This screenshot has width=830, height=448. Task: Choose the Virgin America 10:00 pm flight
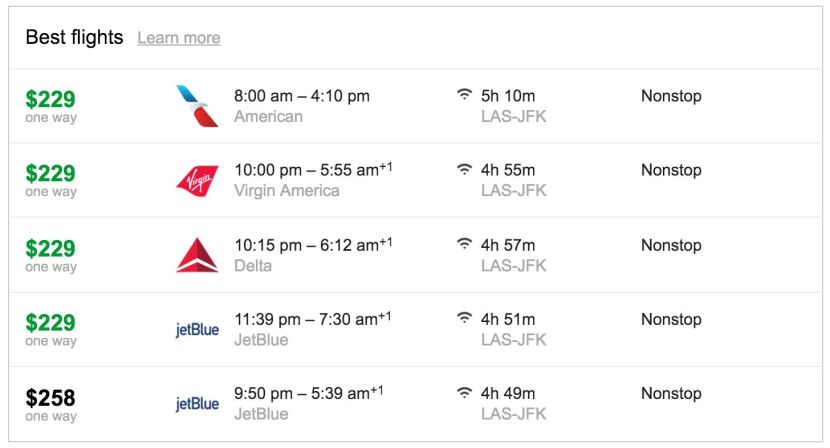tap(312, 180)
